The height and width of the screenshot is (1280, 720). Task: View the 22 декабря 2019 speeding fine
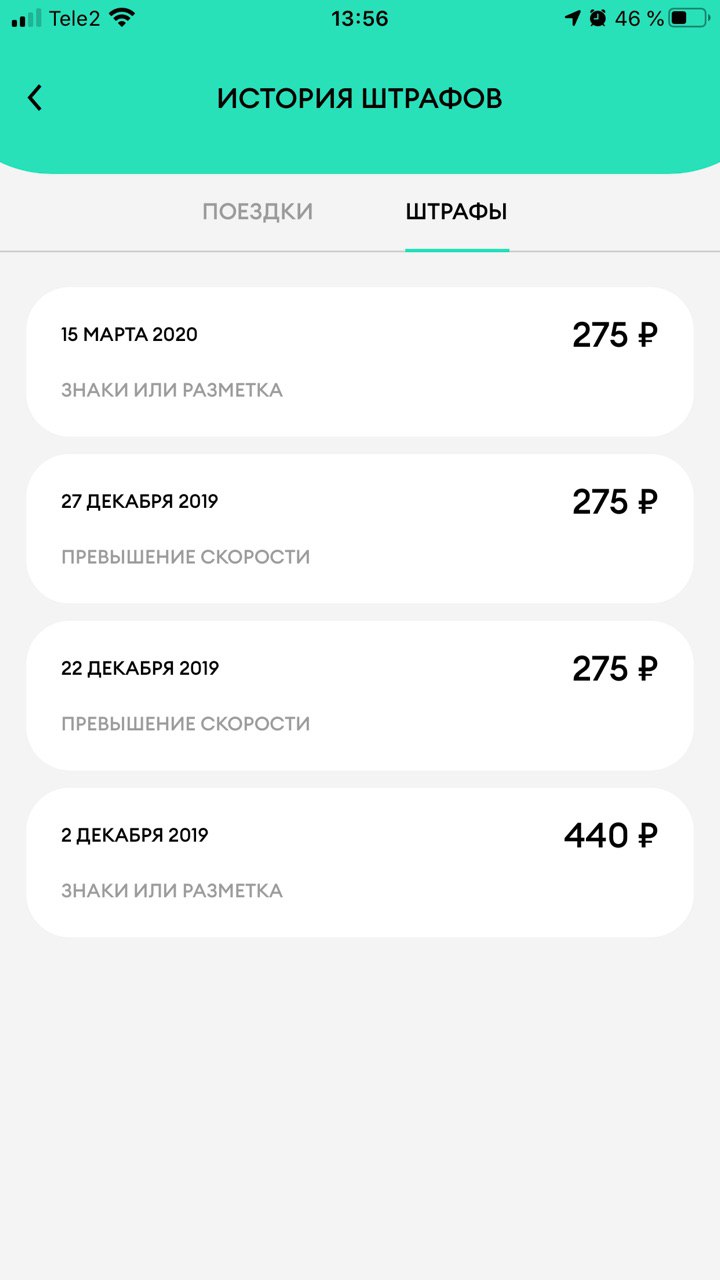tap(360, 696)
